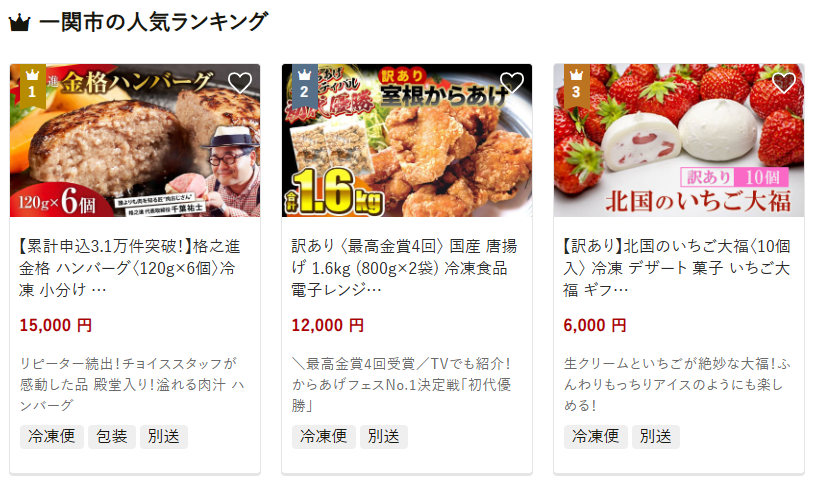Favorite the 室根からあげ product with the heart
The image size is (814, 483).
pyautogui.click(x=512, y=83)
